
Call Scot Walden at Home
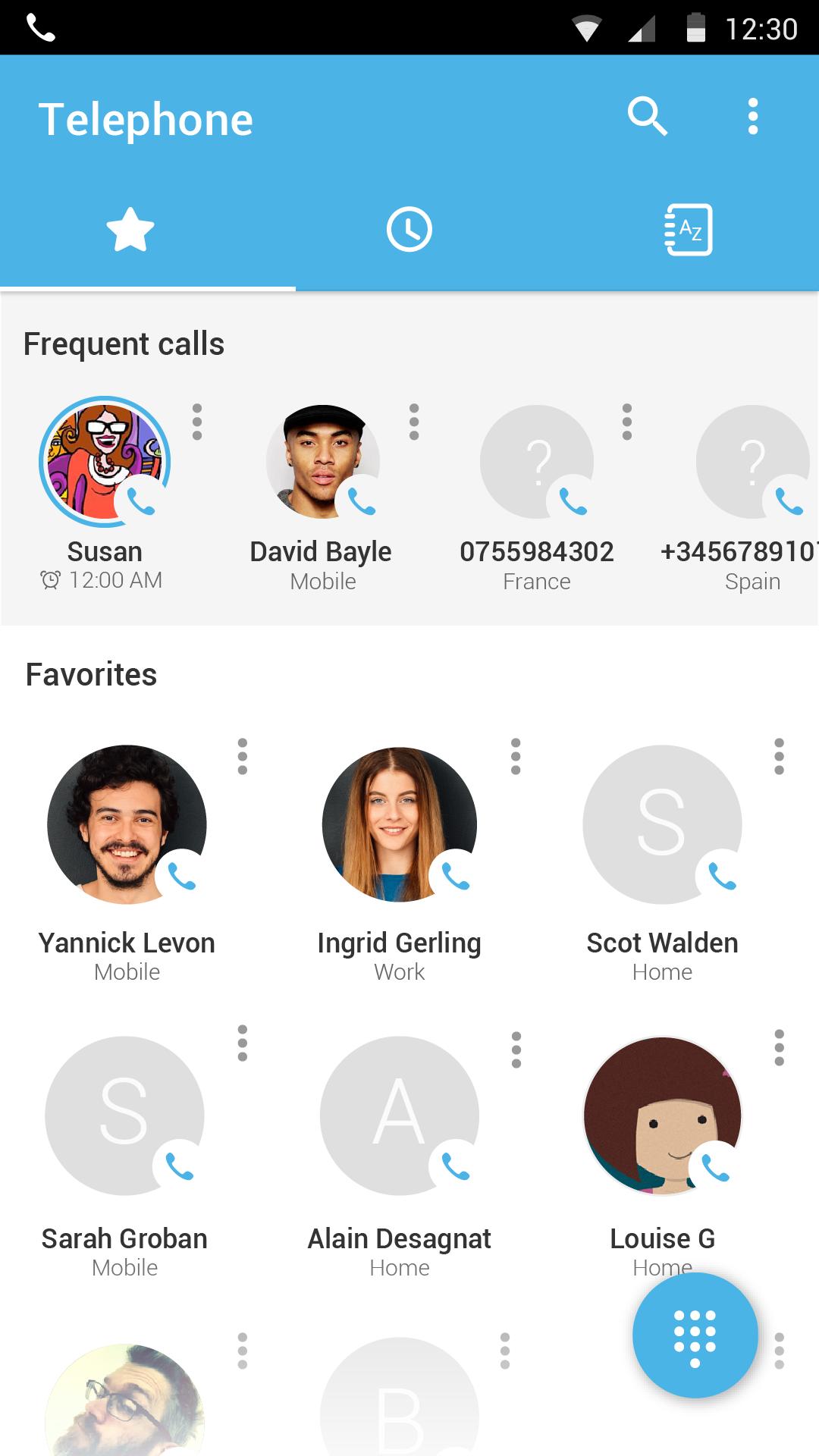pyautogui.click(x=721, y=876)
